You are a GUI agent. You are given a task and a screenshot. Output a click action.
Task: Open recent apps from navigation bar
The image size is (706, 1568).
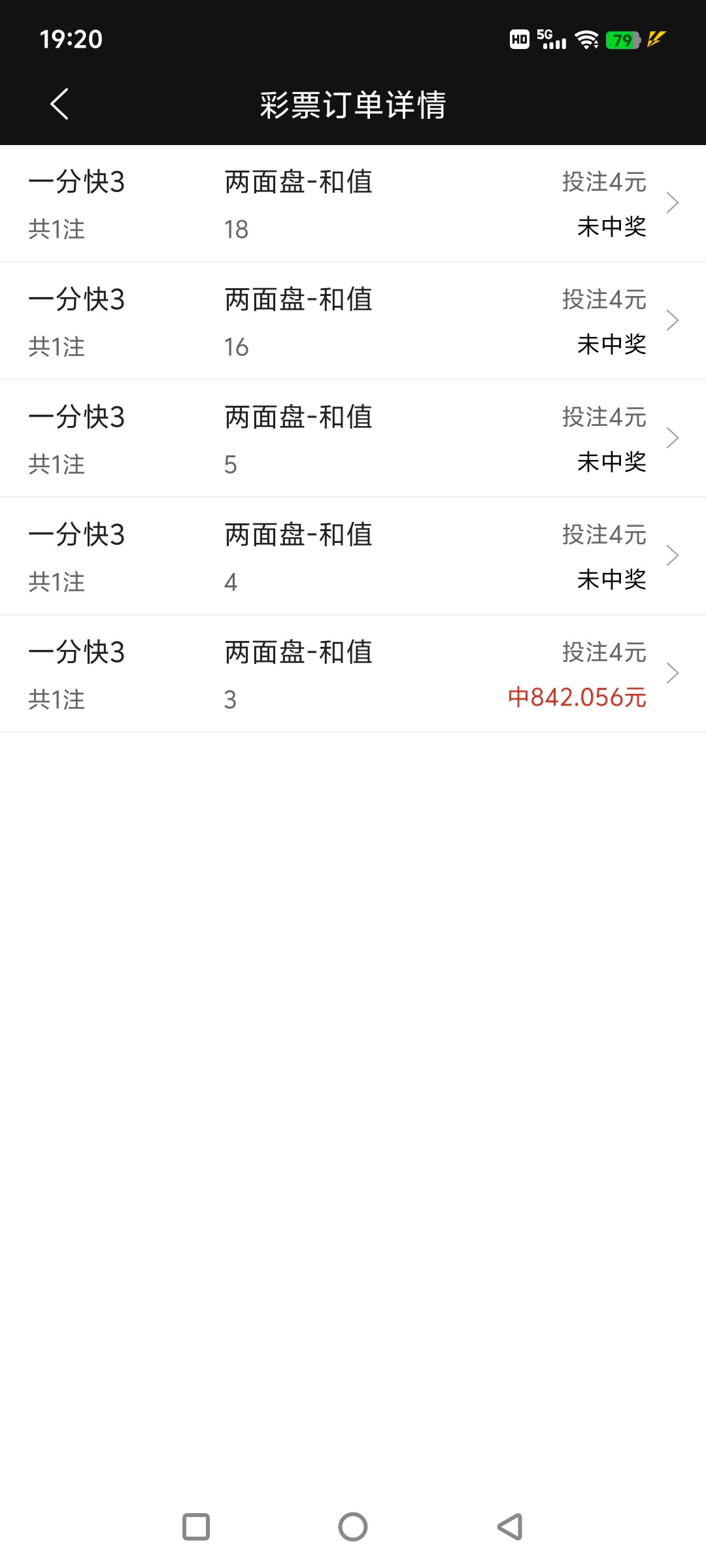pos(196,1527)
